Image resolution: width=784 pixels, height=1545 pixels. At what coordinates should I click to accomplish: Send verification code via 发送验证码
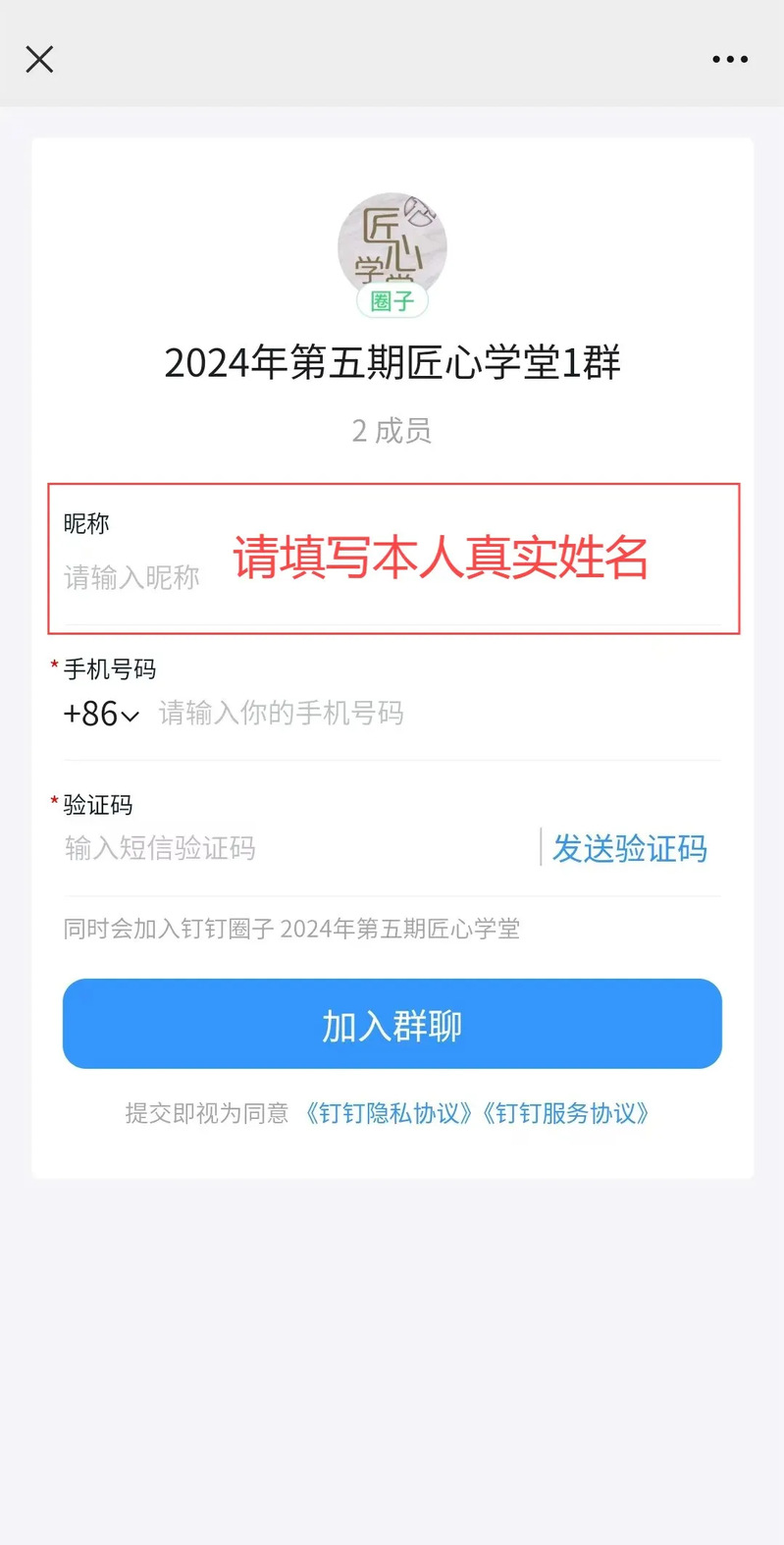click(x=630, y=848)
